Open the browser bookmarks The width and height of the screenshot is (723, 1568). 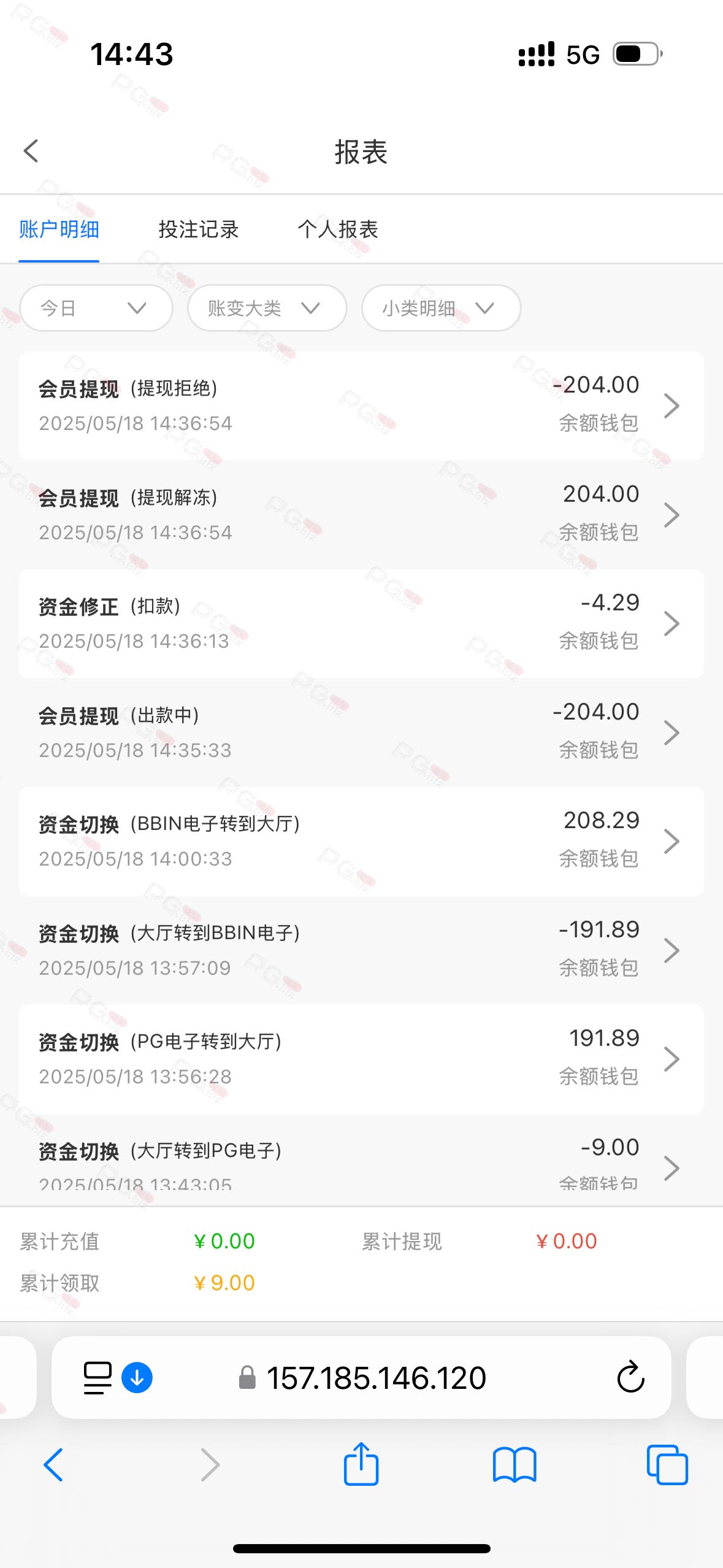click(515, 1465)
